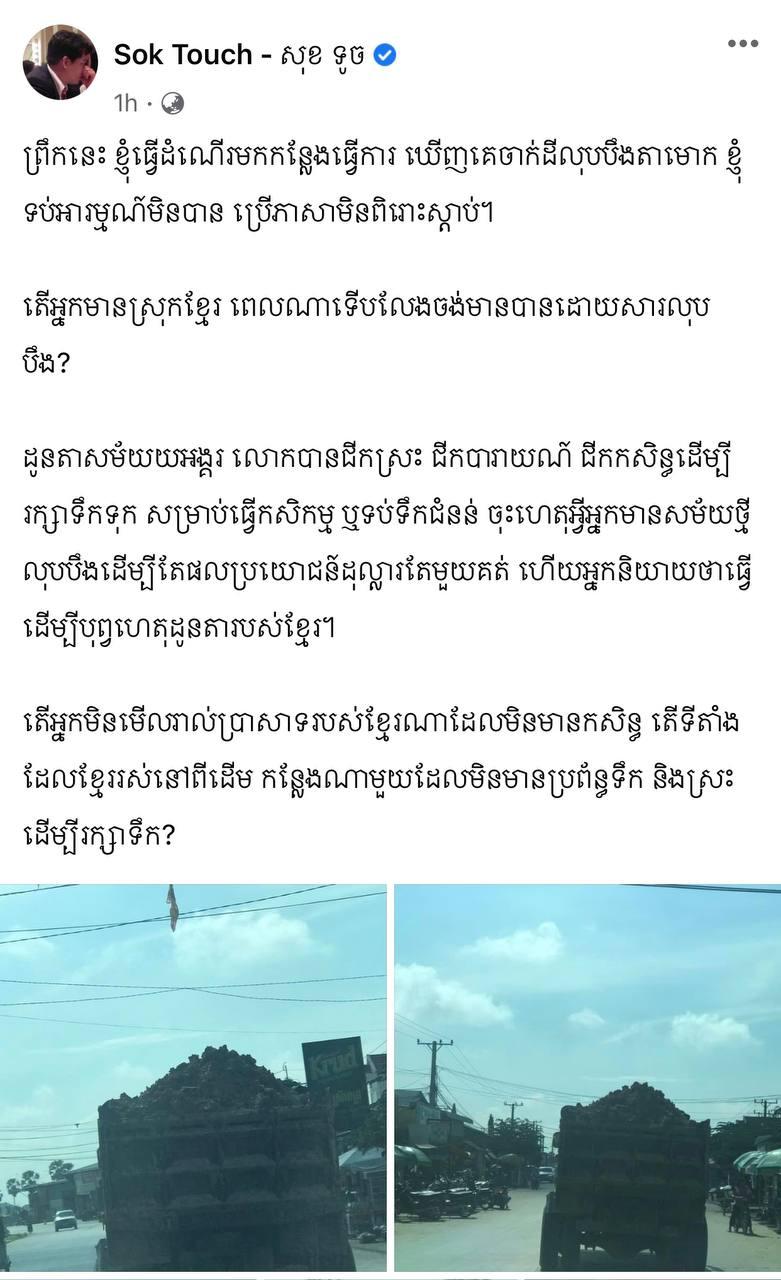
Task: Open Sok Touch's profile picture
Action: click(x=60, y=64)
